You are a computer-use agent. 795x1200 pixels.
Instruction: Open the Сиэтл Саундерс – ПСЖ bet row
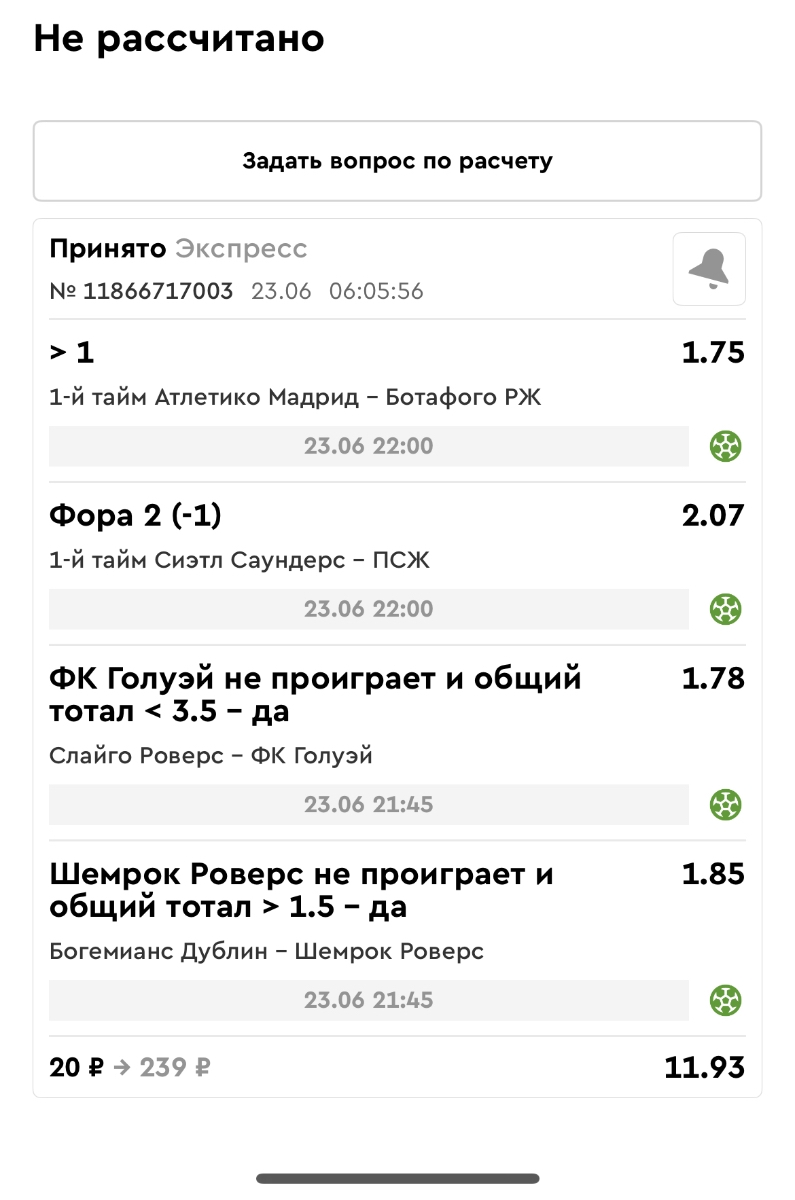tap(397, 561)
